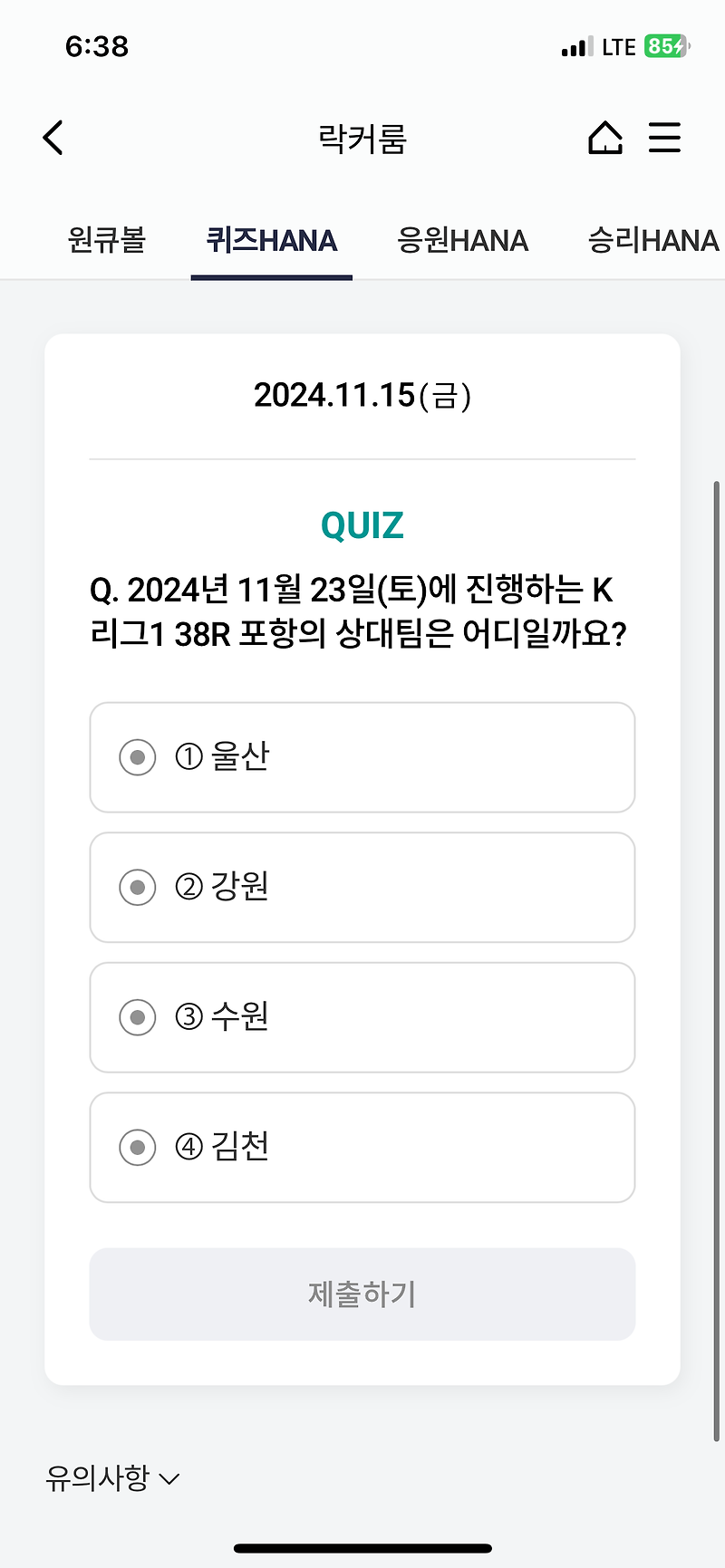Image resolution: width=725 pixels, height=1568 pixels.
Task: Open the hamburger menu
Action: click(665, 137)
